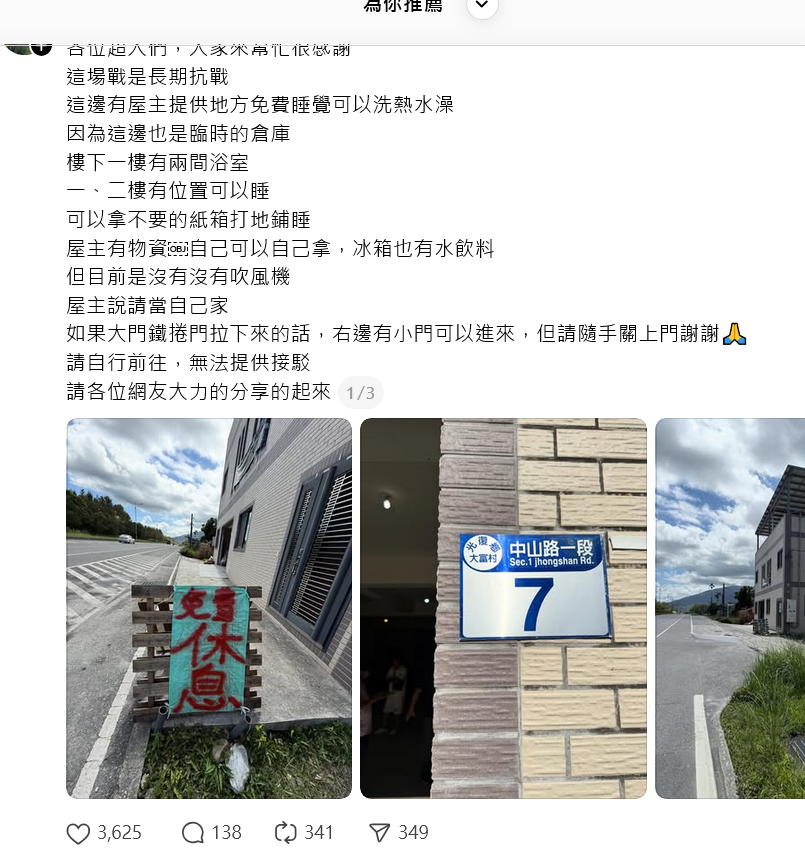Like this post with the heart icon
This screenshot has width=805, height=850.
point(78,832)
